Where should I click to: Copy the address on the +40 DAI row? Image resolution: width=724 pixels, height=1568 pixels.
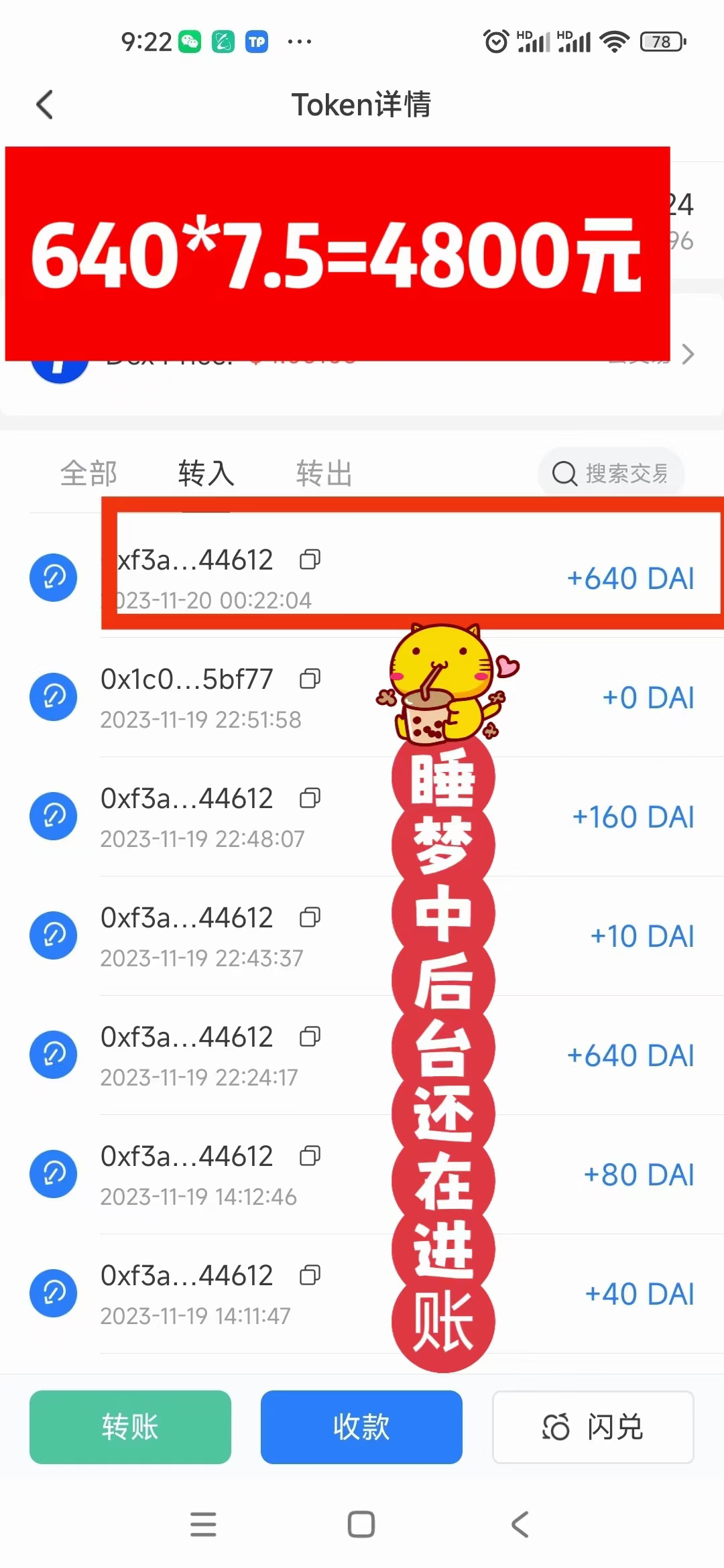310,1275
